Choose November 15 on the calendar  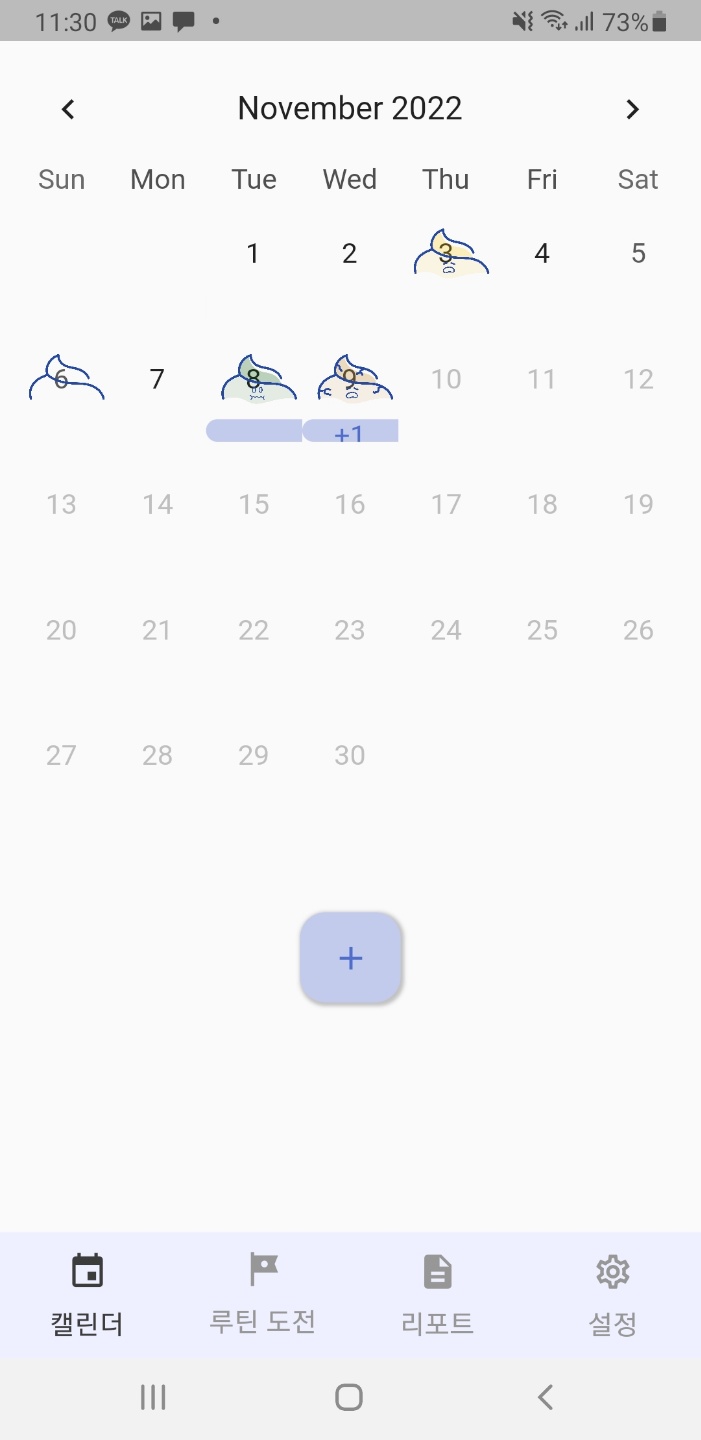(254, 505)
